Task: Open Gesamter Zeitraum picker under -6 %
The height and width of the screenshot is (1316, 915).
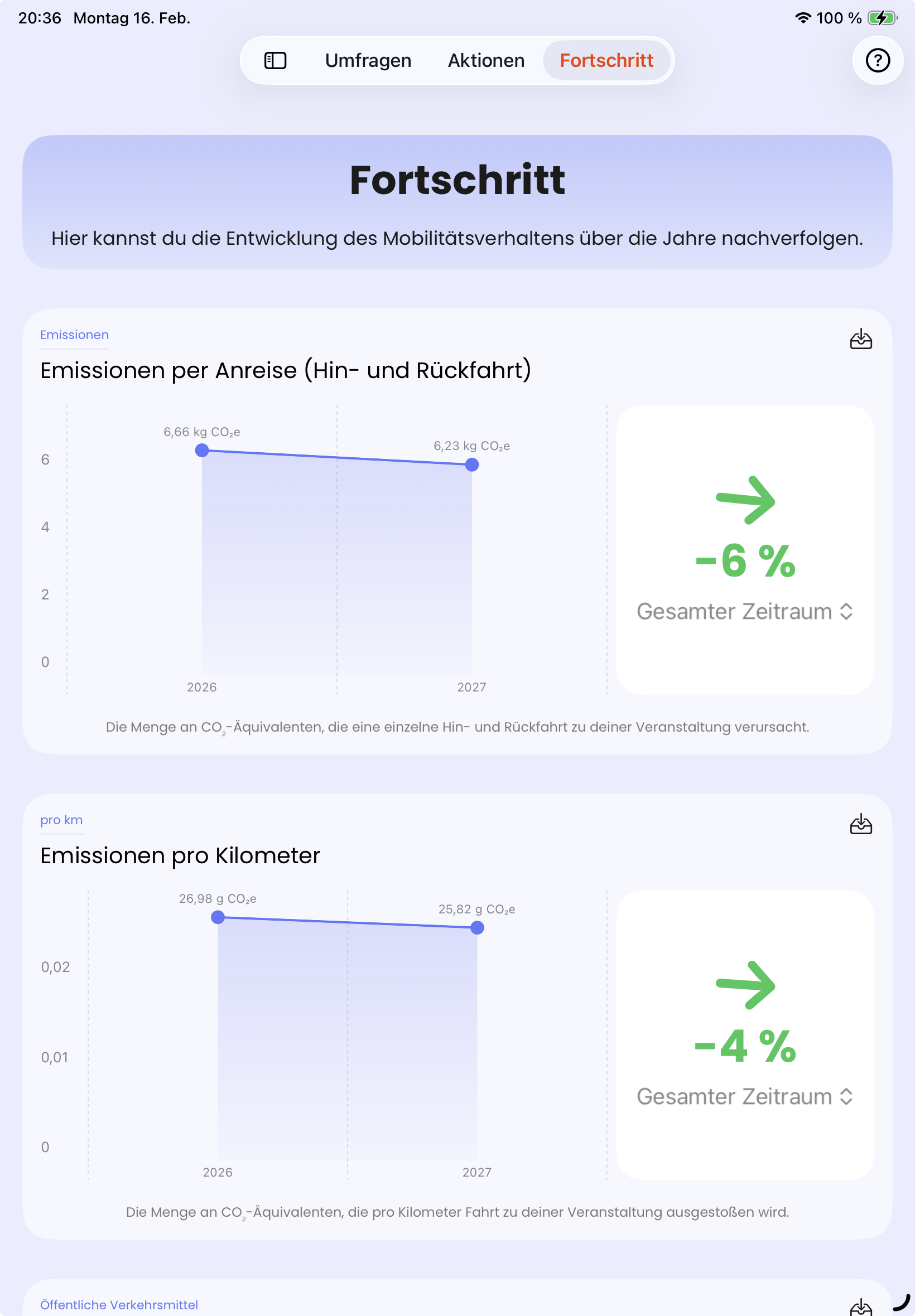Action: coord(745,611)
